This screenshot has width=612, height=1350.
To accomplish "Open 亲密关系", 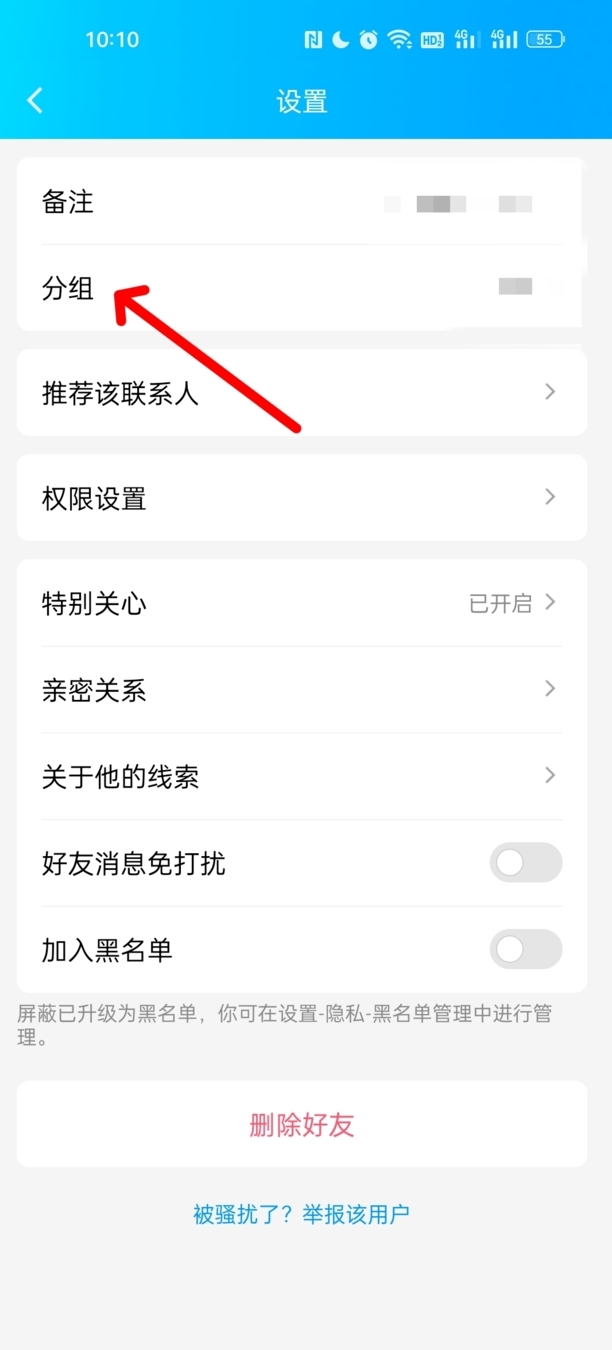I will pyautogui.click(x=300, y=690).
